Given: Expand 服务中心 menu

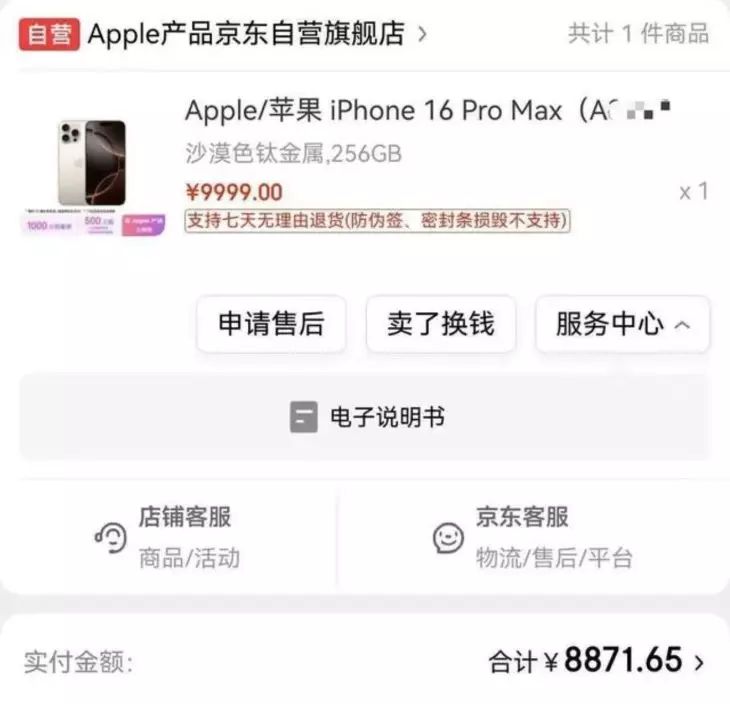Looking at the screenshot, I should tap(622, 324).
